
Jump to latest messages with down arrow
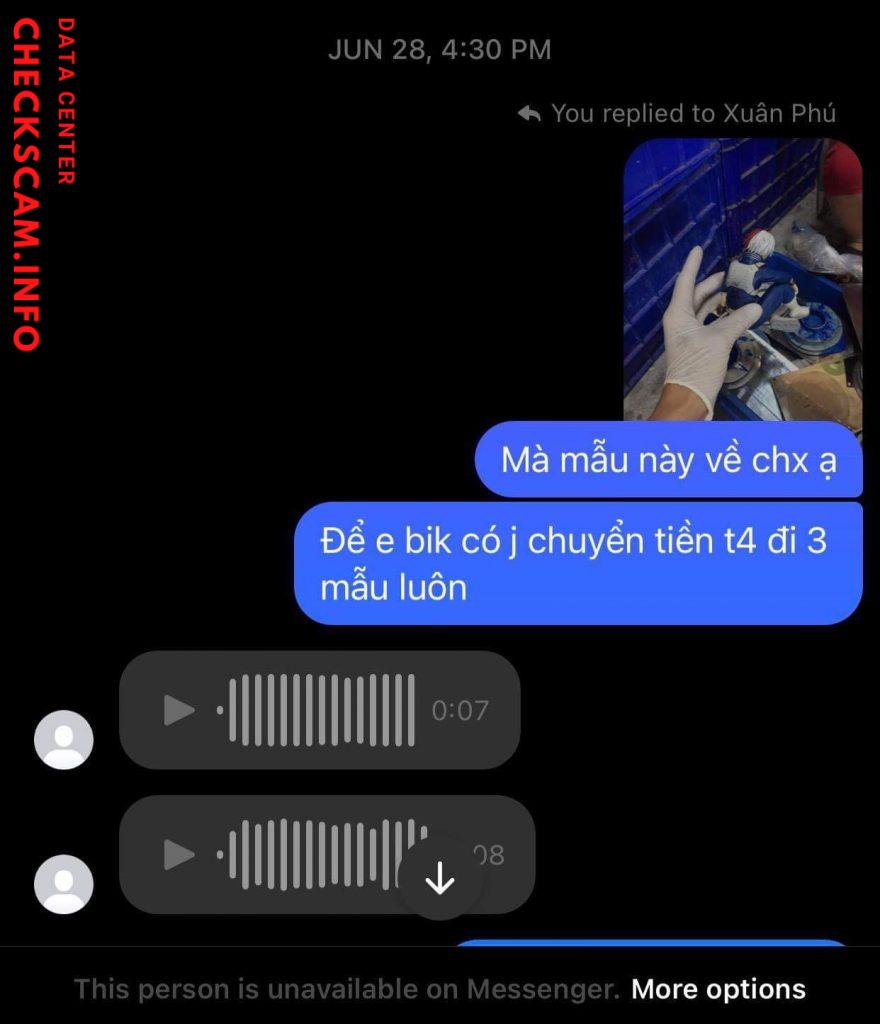[x=440, y=878]
